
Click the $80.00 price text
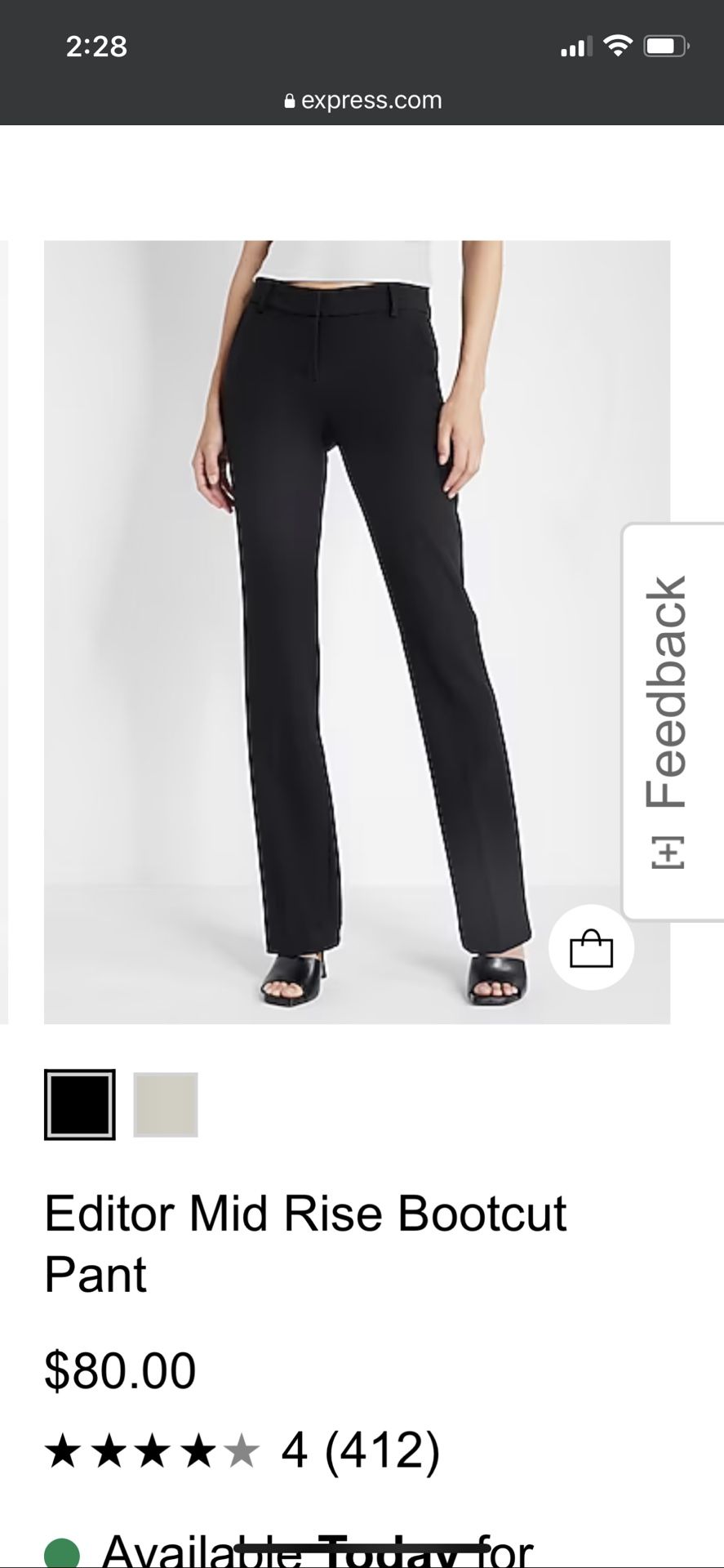[120, 1366]
